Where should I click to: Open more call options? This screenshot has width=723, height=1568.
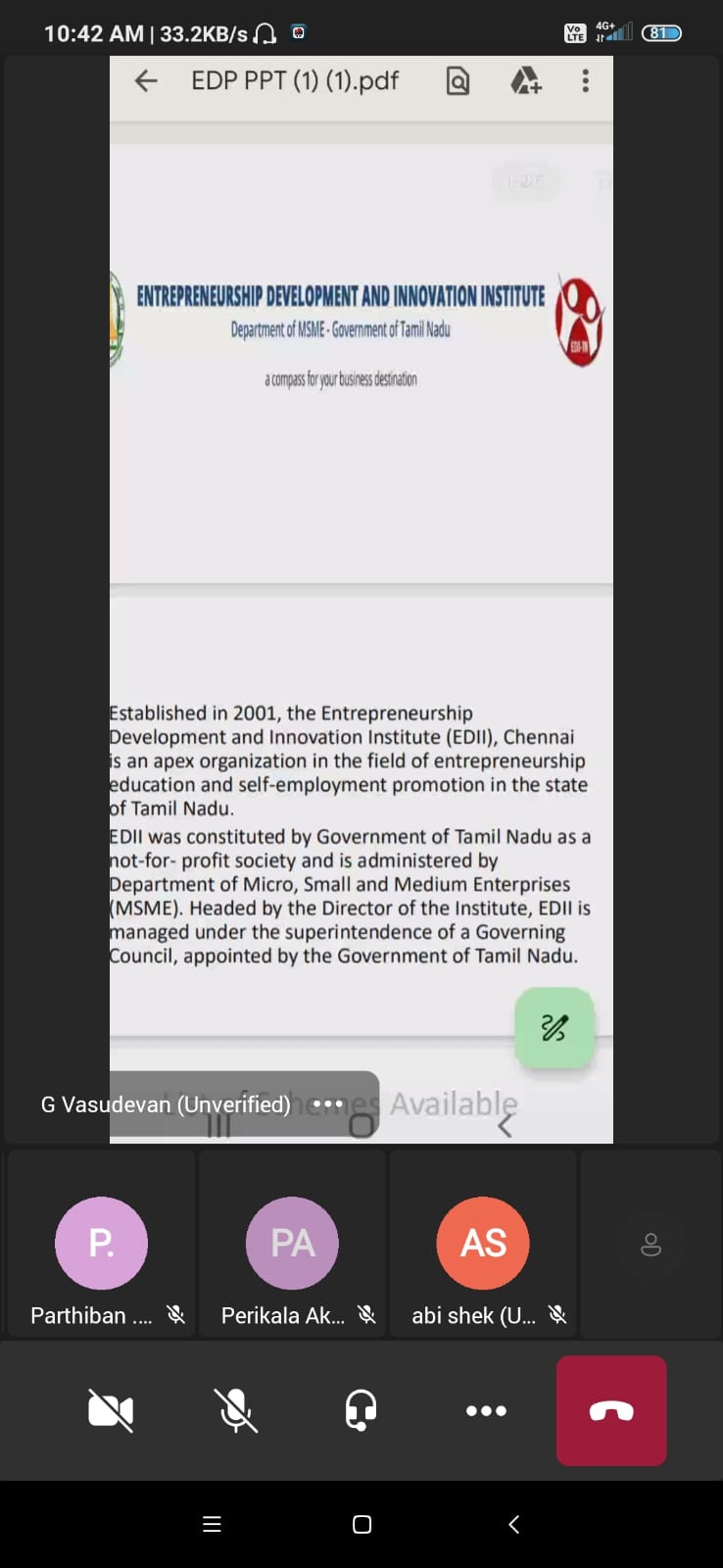pyautogui.click(x=486, y=1410)
